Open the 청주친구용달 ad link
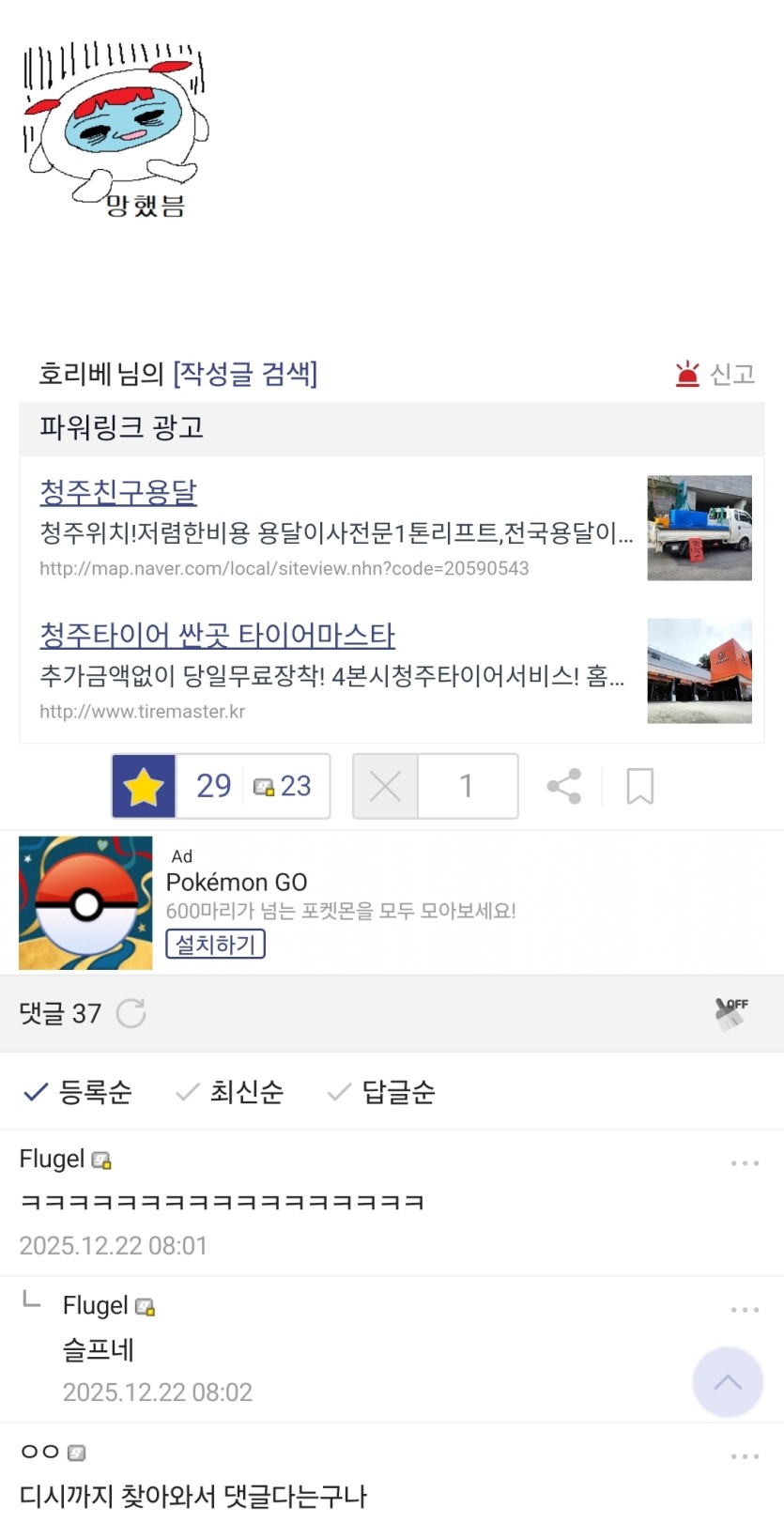 point(118,491)
